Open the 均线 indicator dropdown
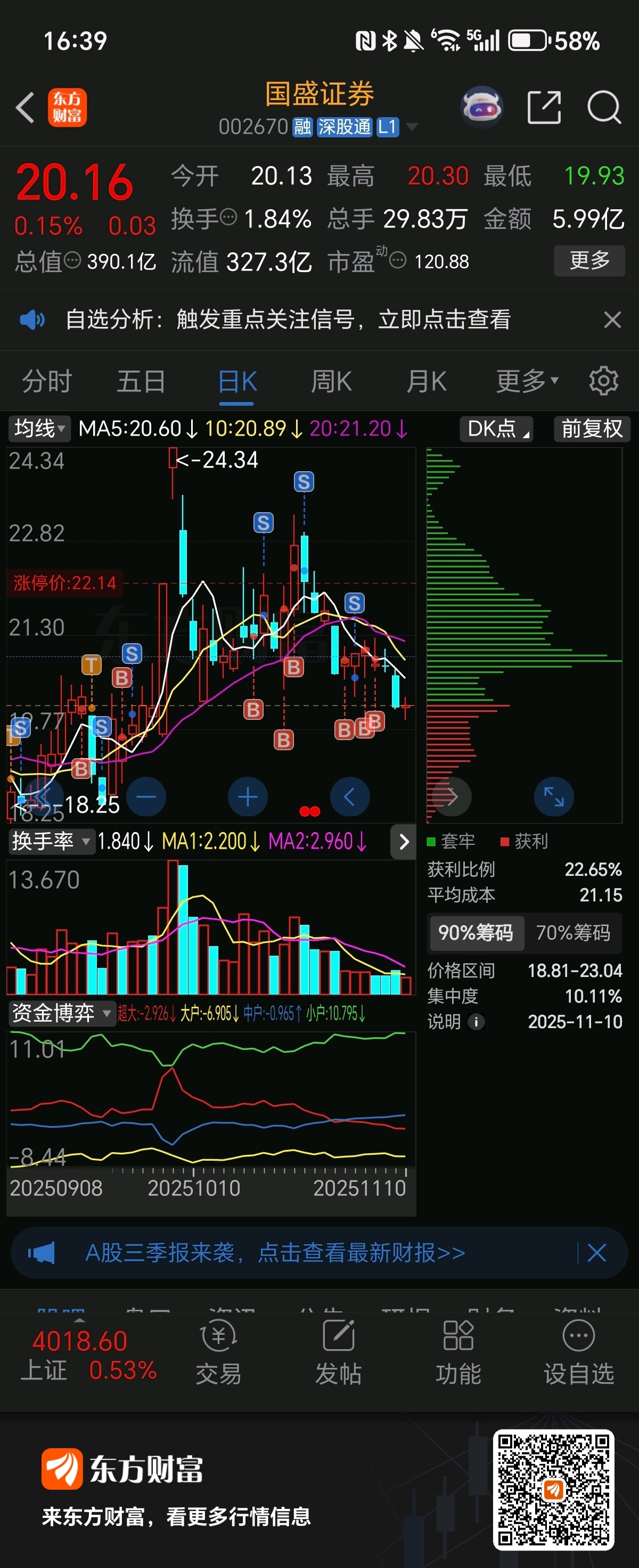This screenshot has height=1568, width=639. click(39, 428)
